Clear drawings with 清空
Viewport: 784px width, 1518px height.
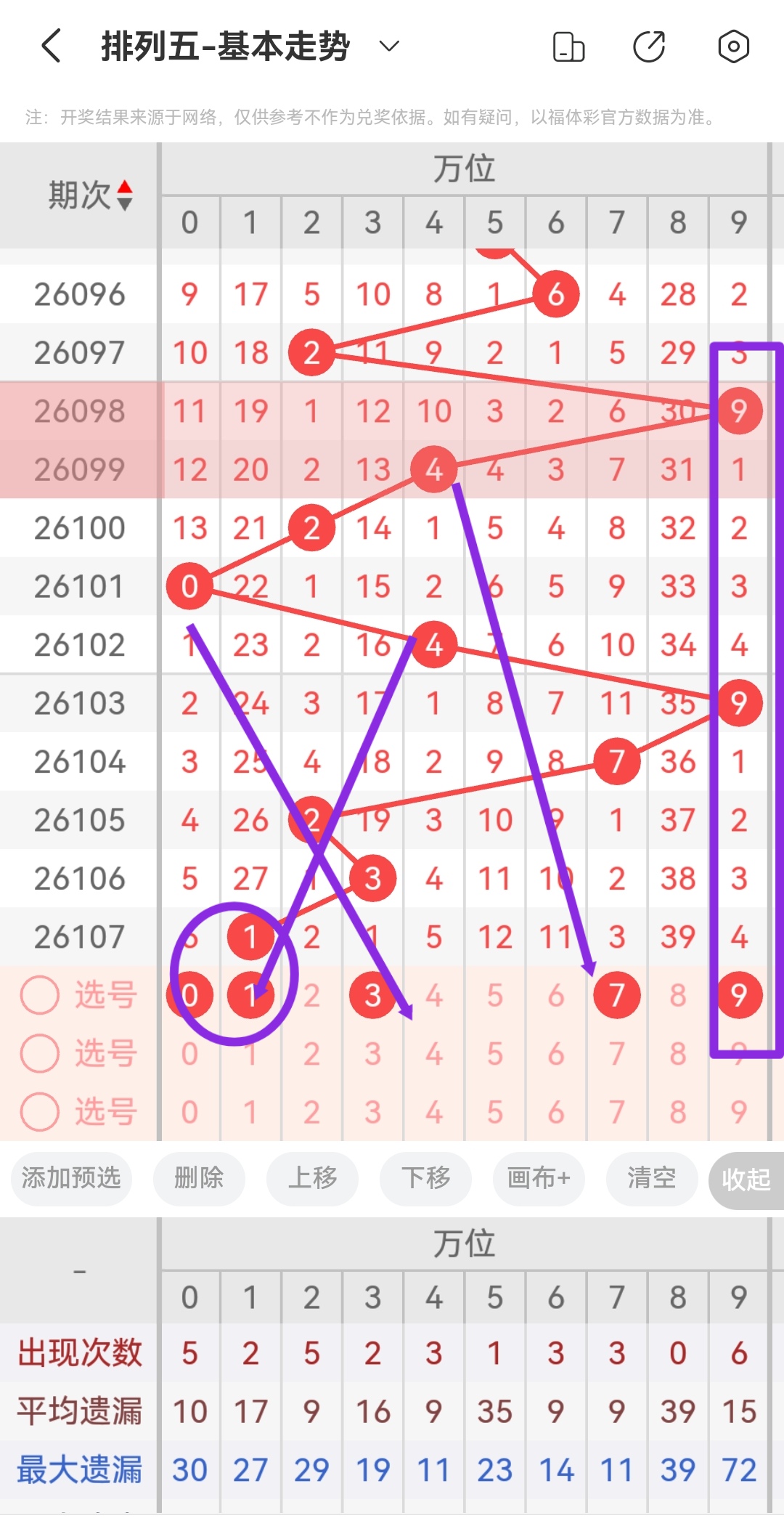[x=651, y=1178]
